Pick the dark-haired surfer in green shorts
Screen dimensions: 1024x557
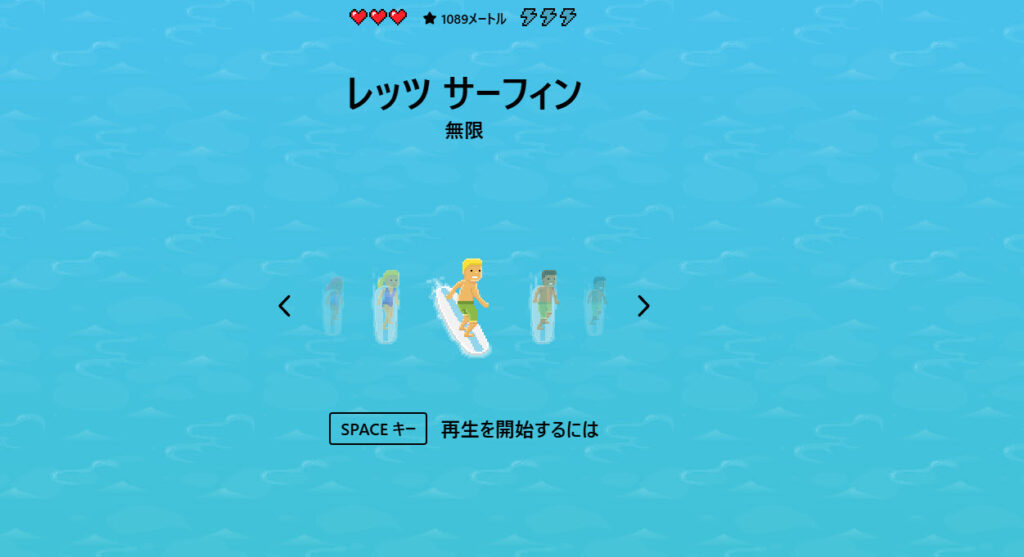pyautogui.click(x=545, y=305)
